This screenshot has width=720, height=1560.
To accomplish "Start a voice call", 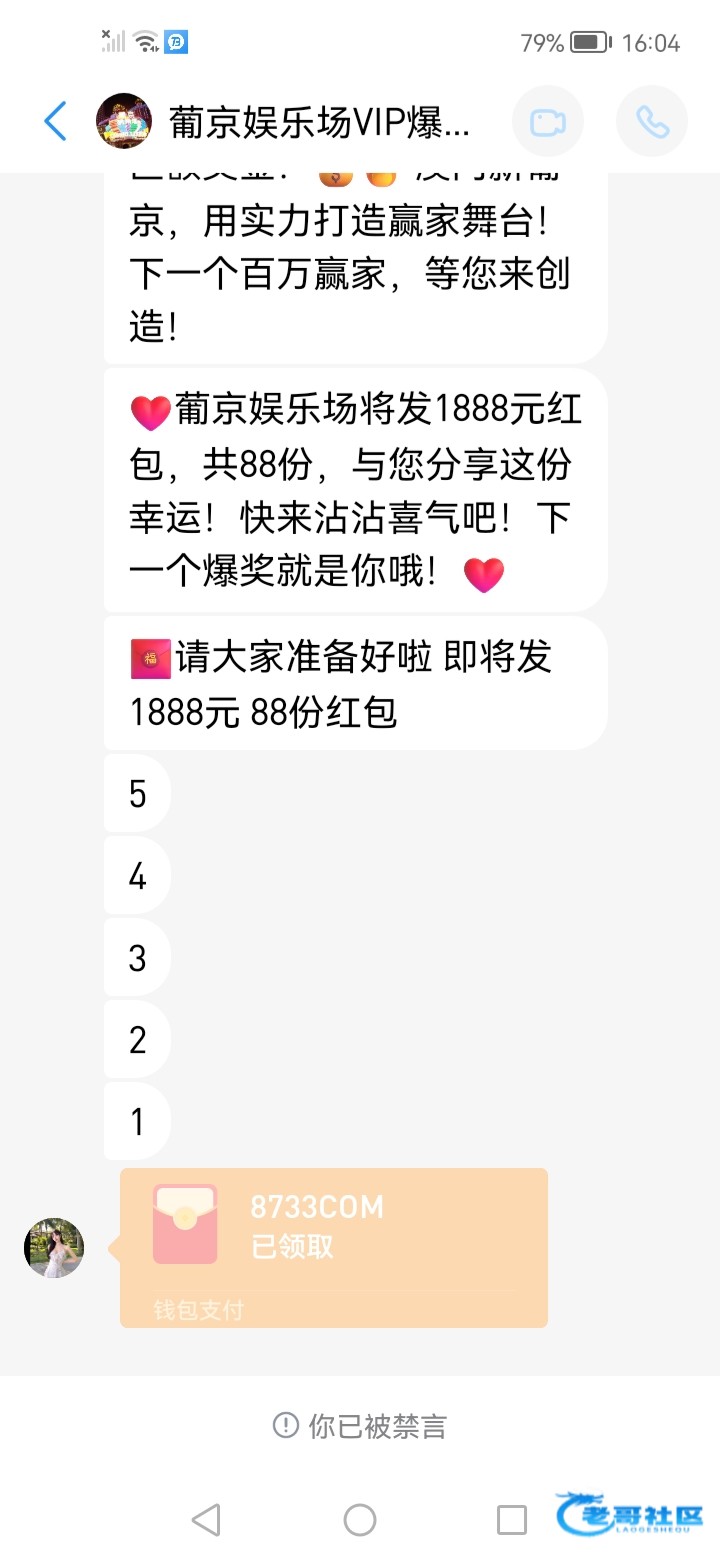I will click(652, 122).
